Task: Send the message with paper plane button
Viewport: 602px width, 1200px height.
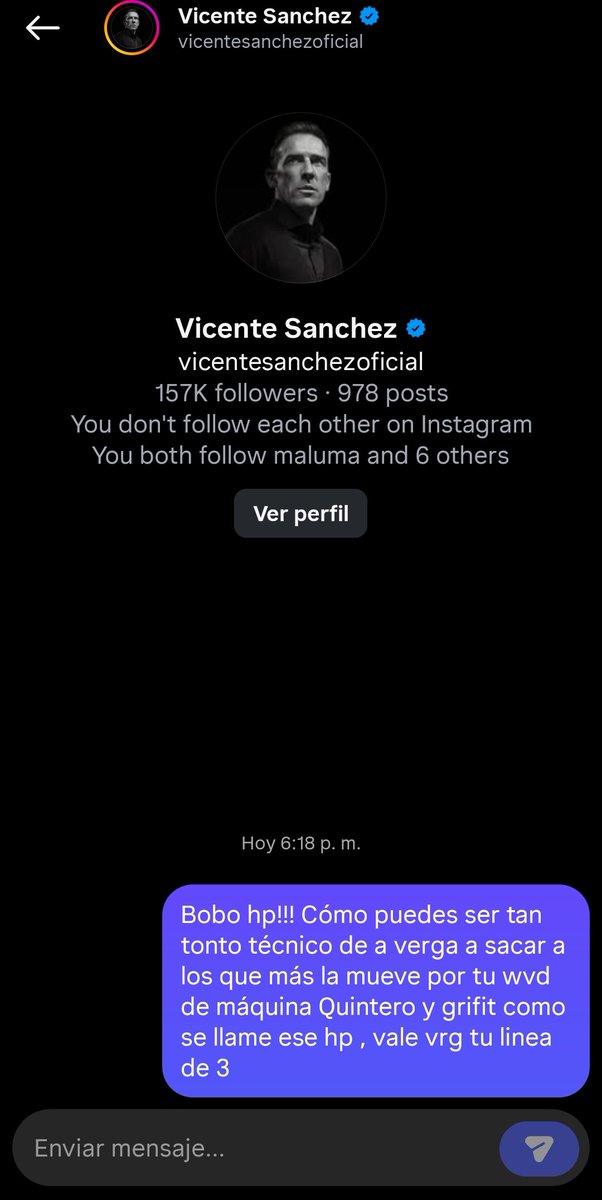Action: point(539,1148)
